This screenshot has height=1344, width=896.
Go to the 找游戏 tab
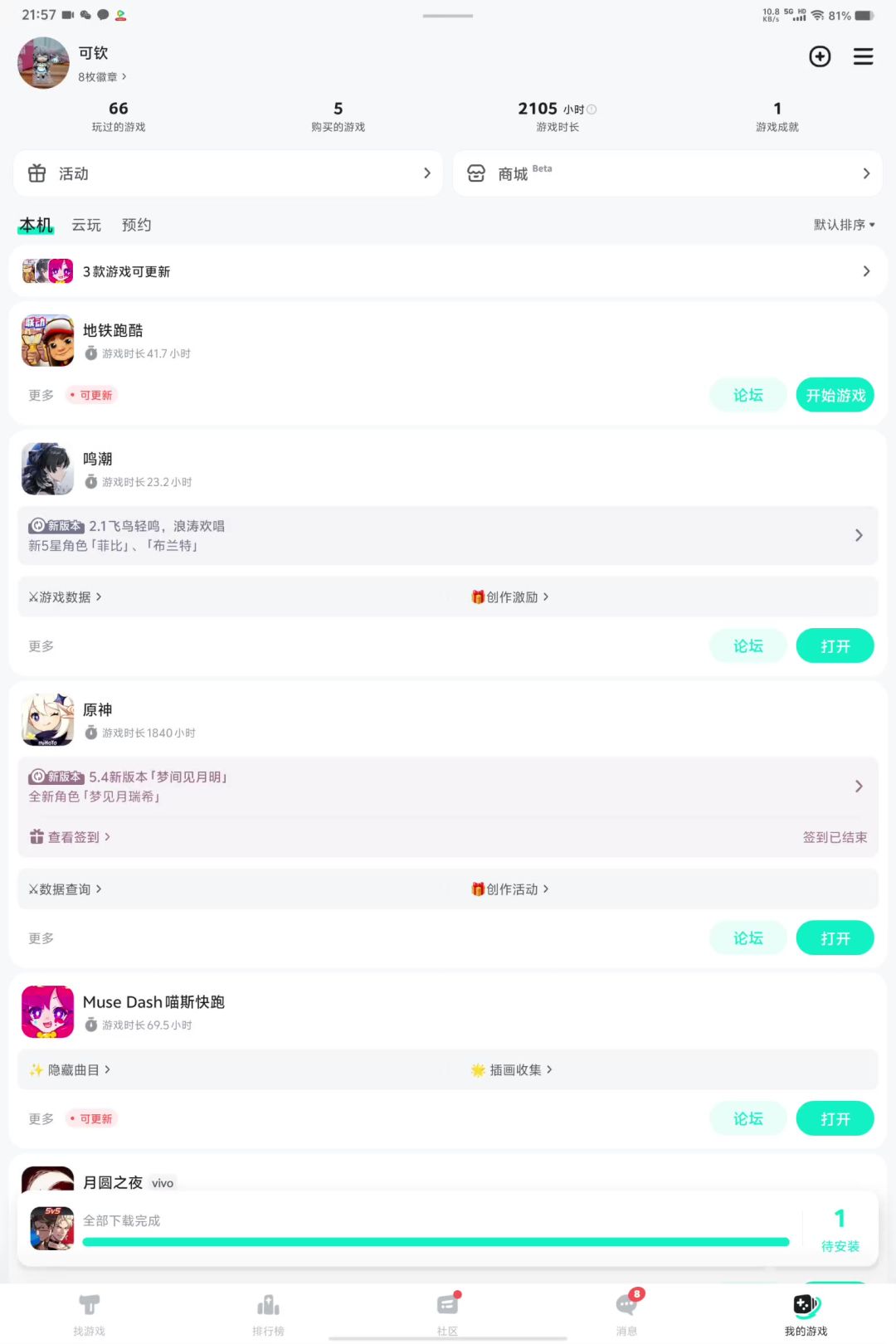[89, 1314]
